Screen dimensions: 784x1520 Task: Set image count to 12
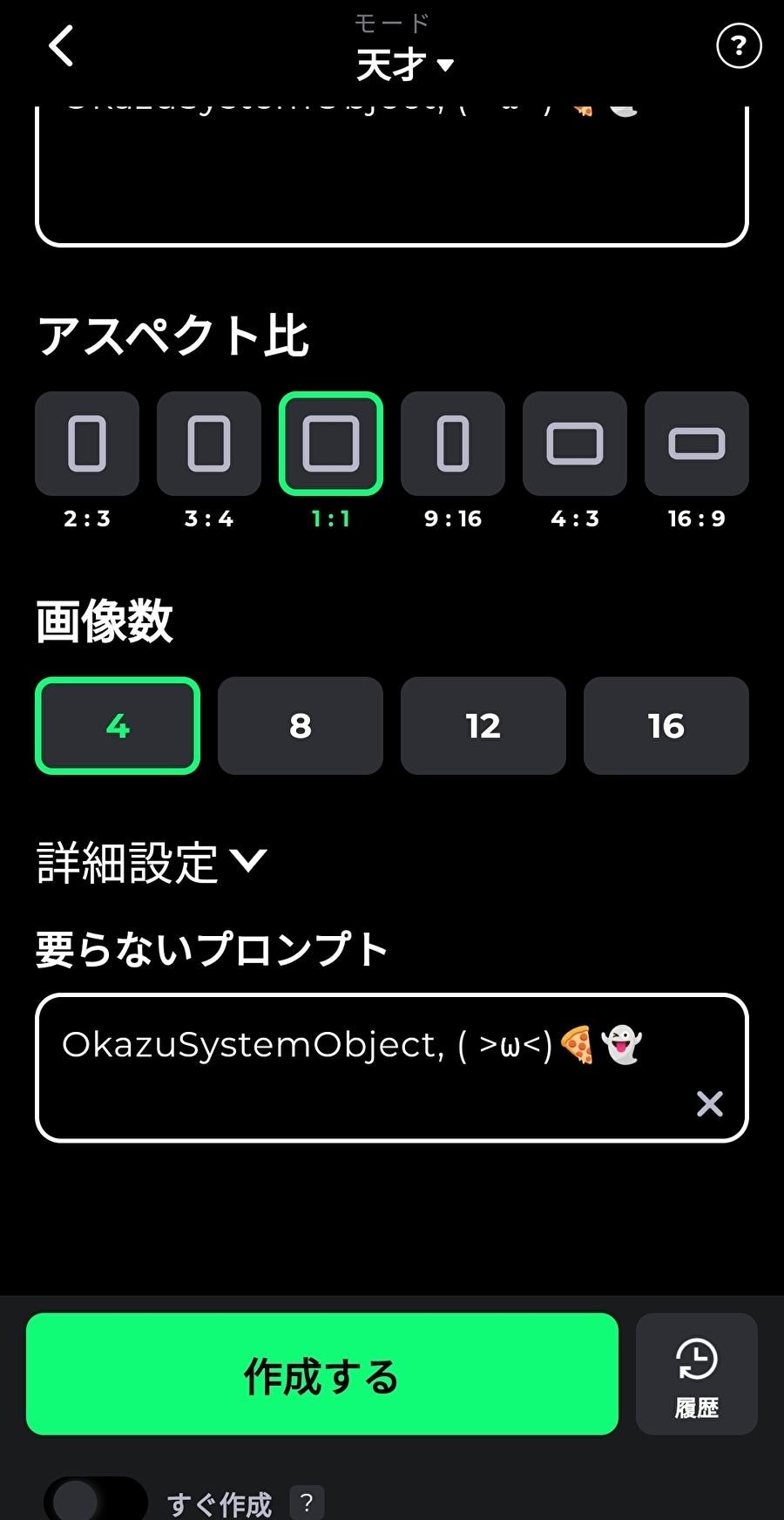[483, 725]
